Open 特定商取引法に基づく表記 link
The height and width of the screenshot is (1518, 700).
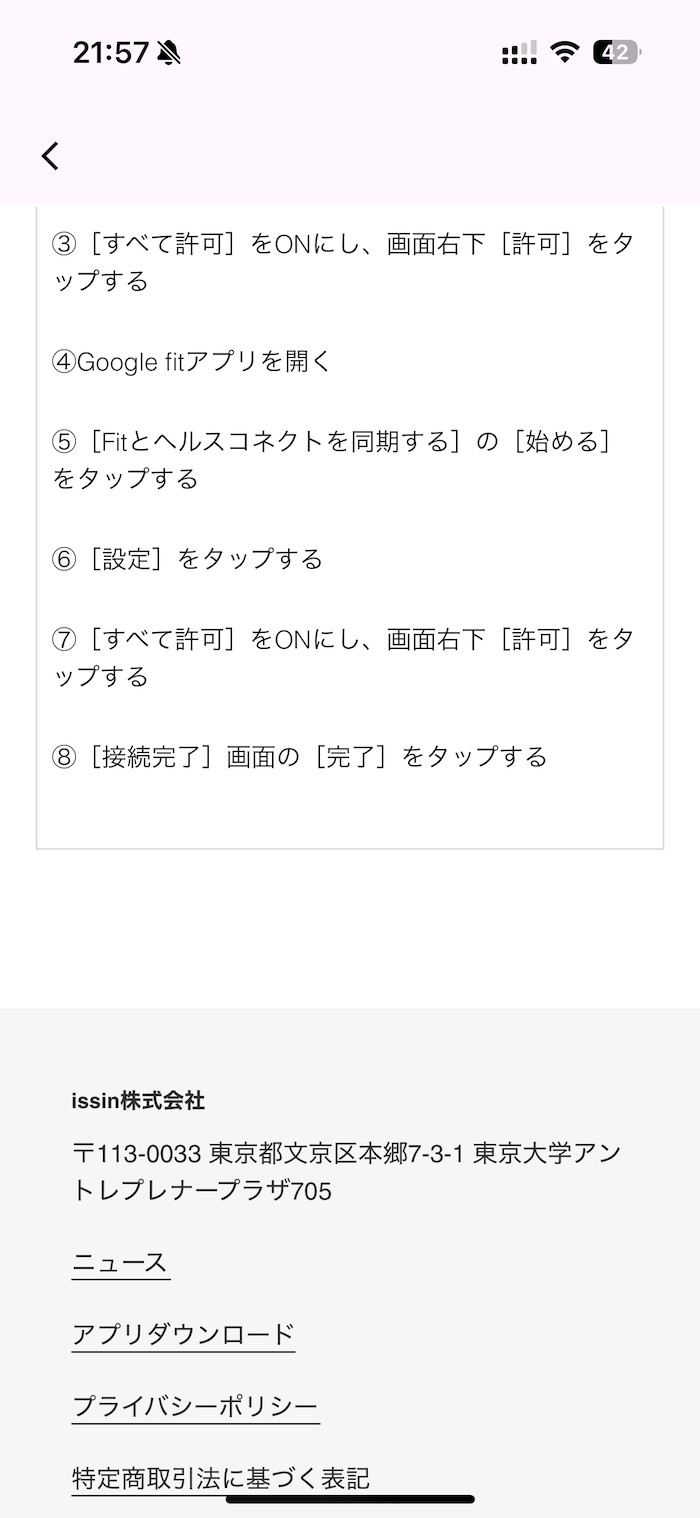click(x=221, y=1478)
